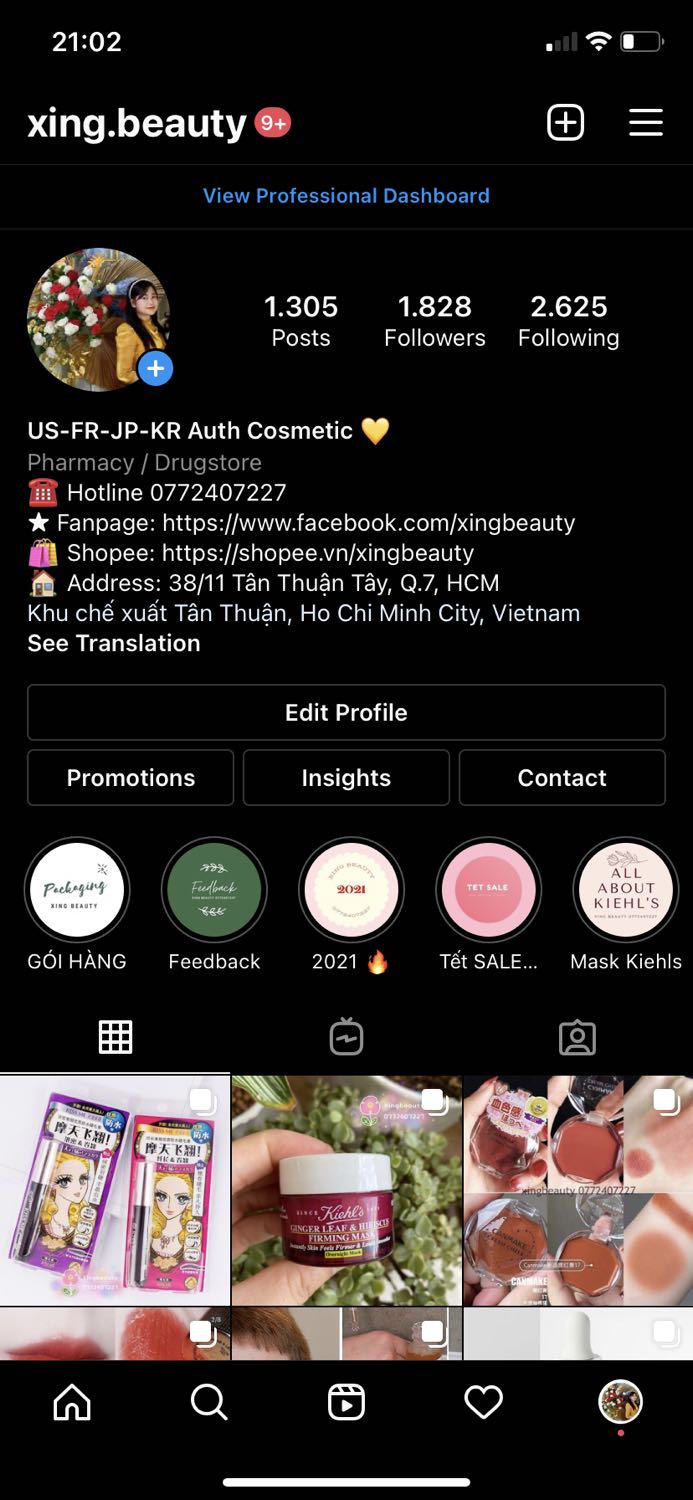Open the Followers list

click(x=434, y=320)
